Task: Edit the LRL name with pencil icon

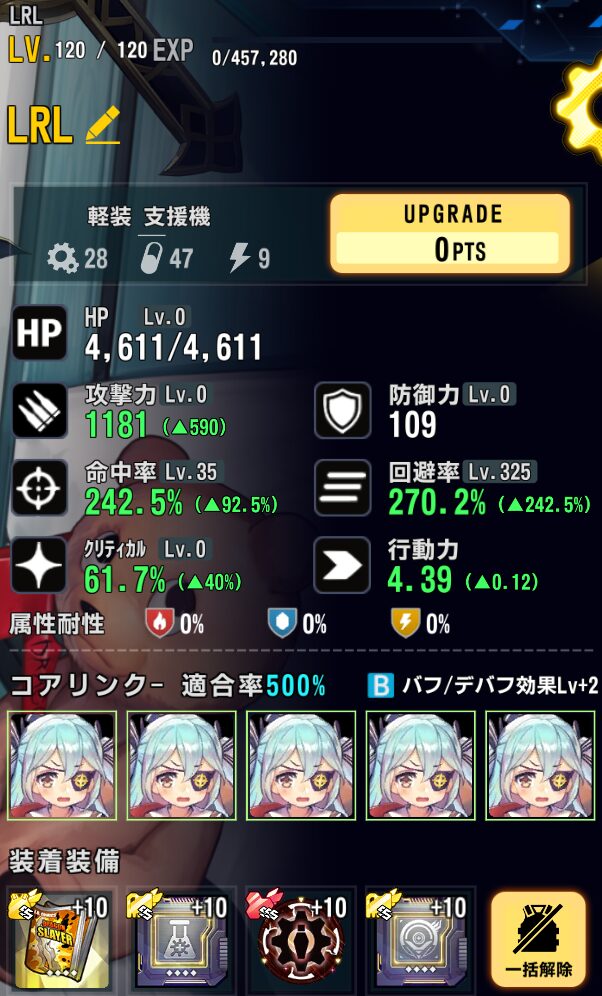Action: point(103,125)
